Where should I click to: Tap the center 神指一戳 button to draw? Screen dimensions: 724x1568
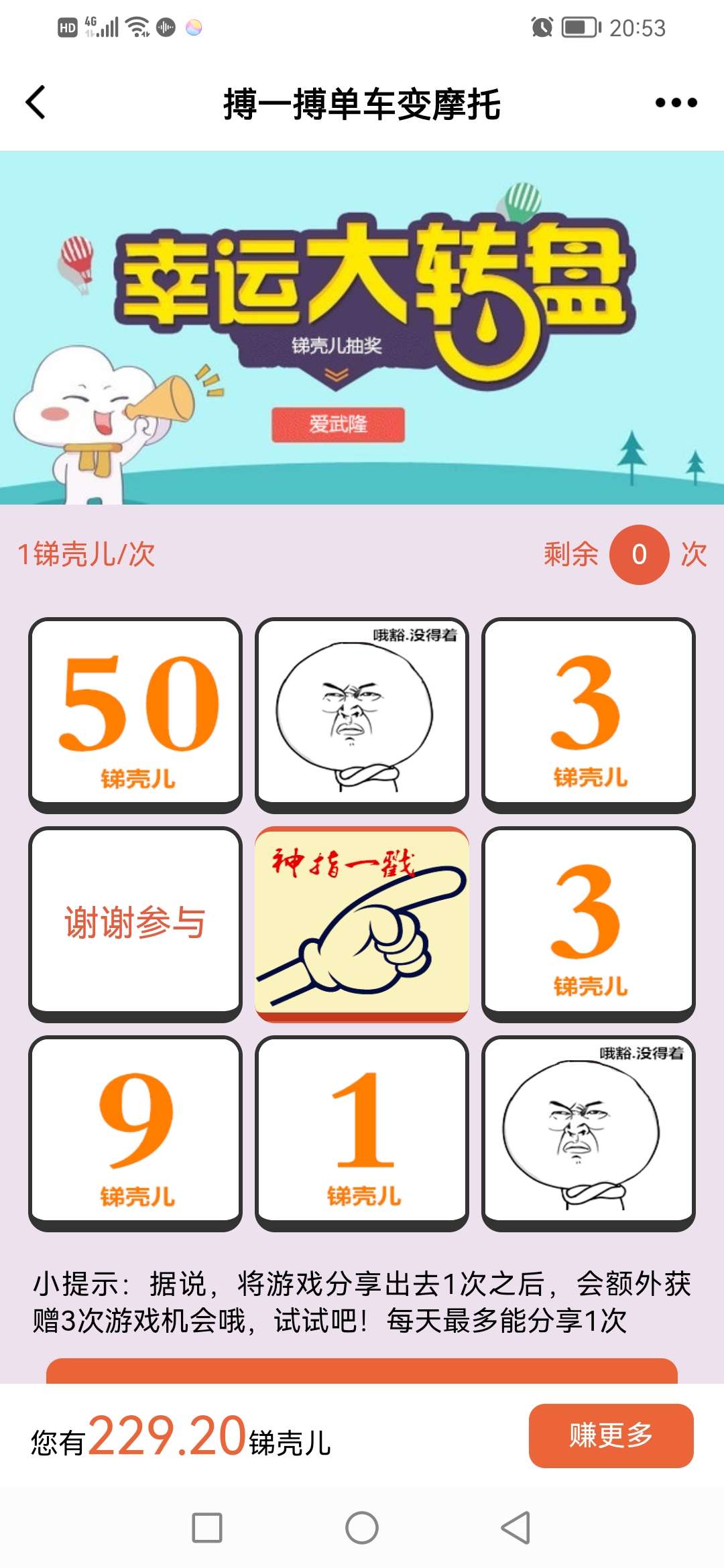tap(362, 923)
